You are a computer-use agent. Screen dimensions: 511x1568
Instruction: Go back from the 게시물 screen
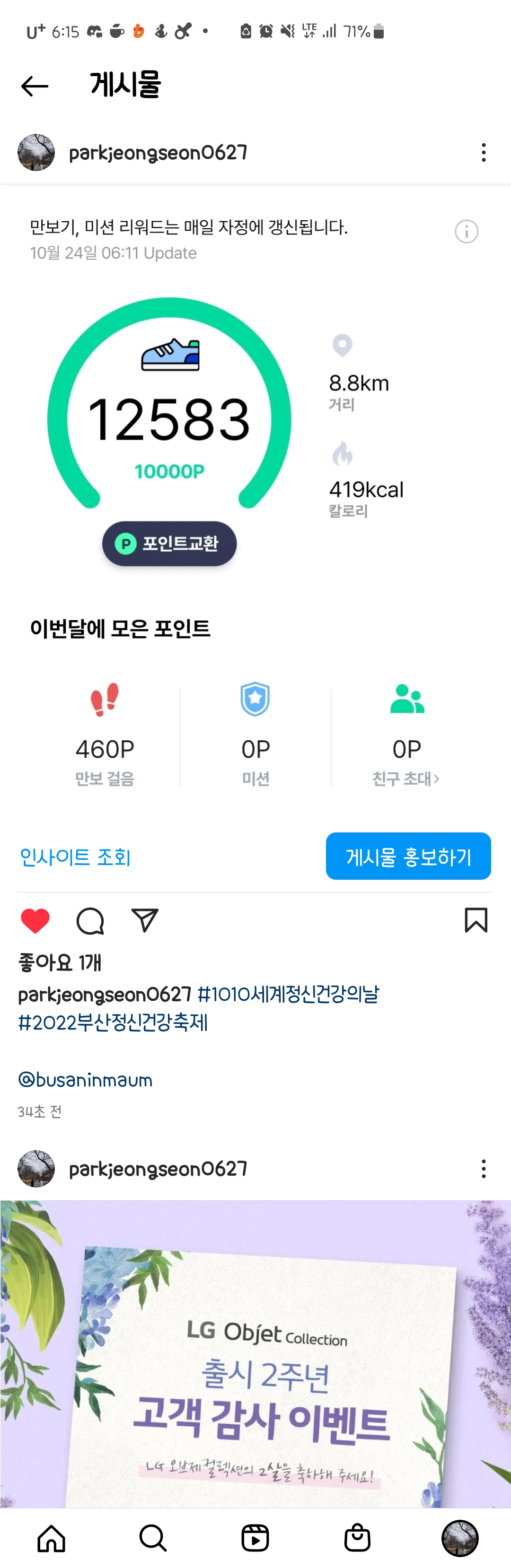[34, 86]
